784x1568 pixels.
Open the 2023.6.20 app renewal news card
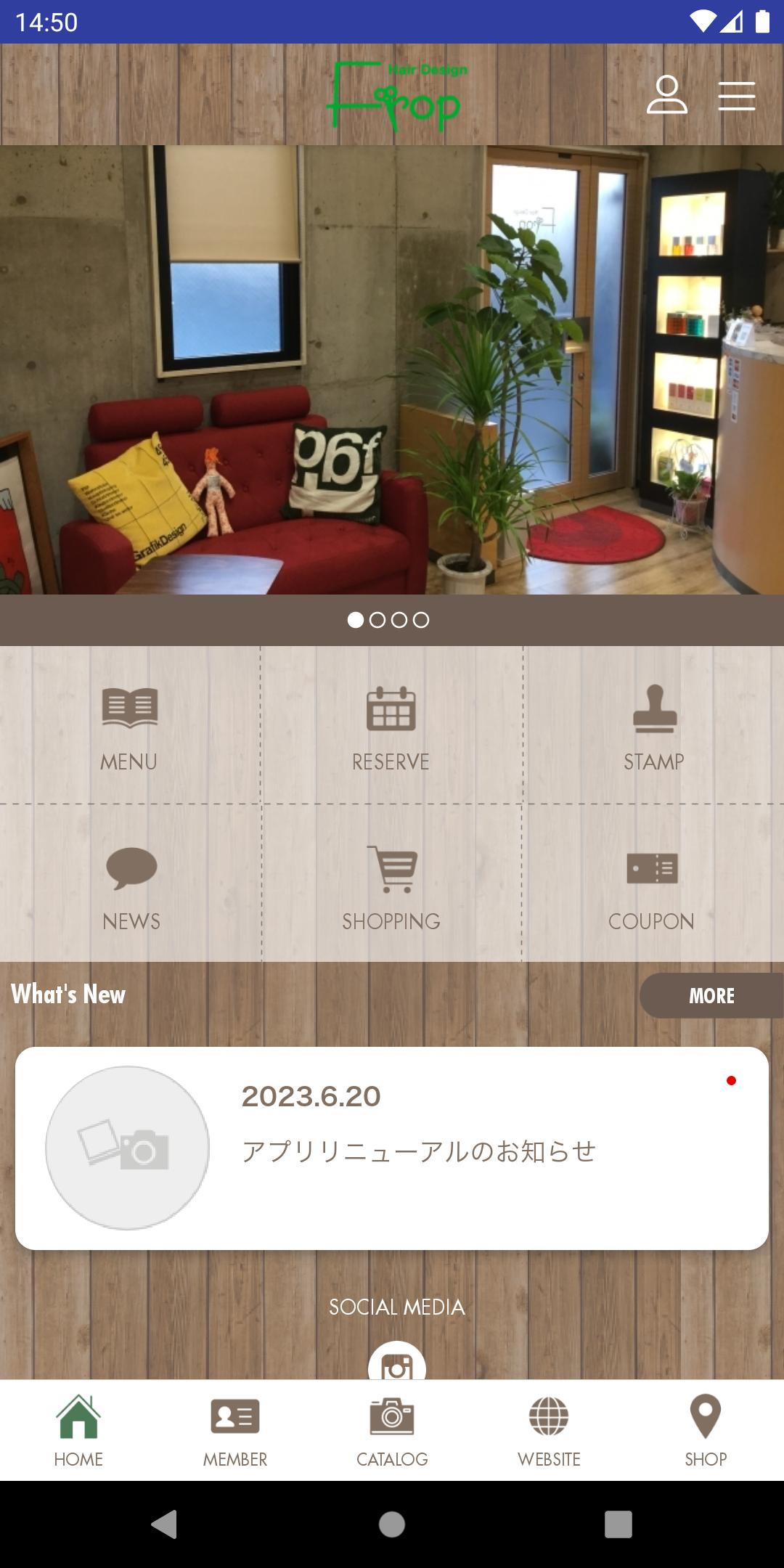click(x=392, y=1148)
